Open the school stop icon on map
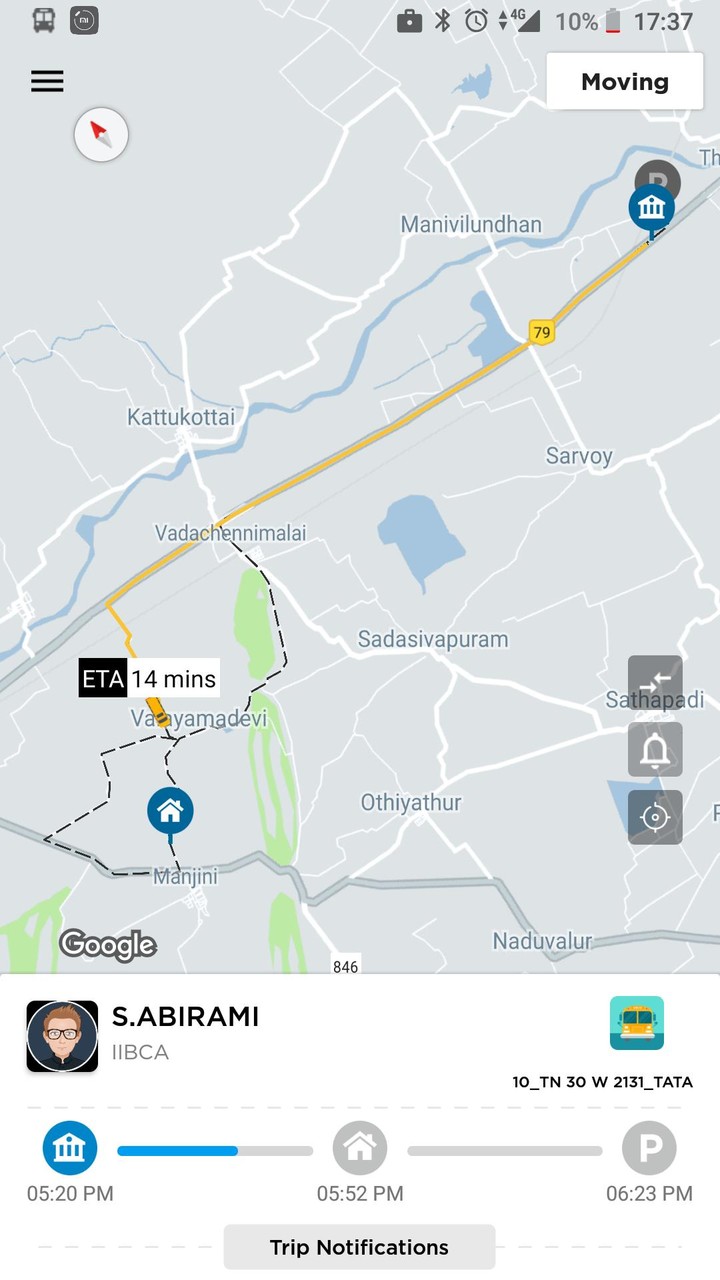This screenshot has height=1280, width=720. 651,207
